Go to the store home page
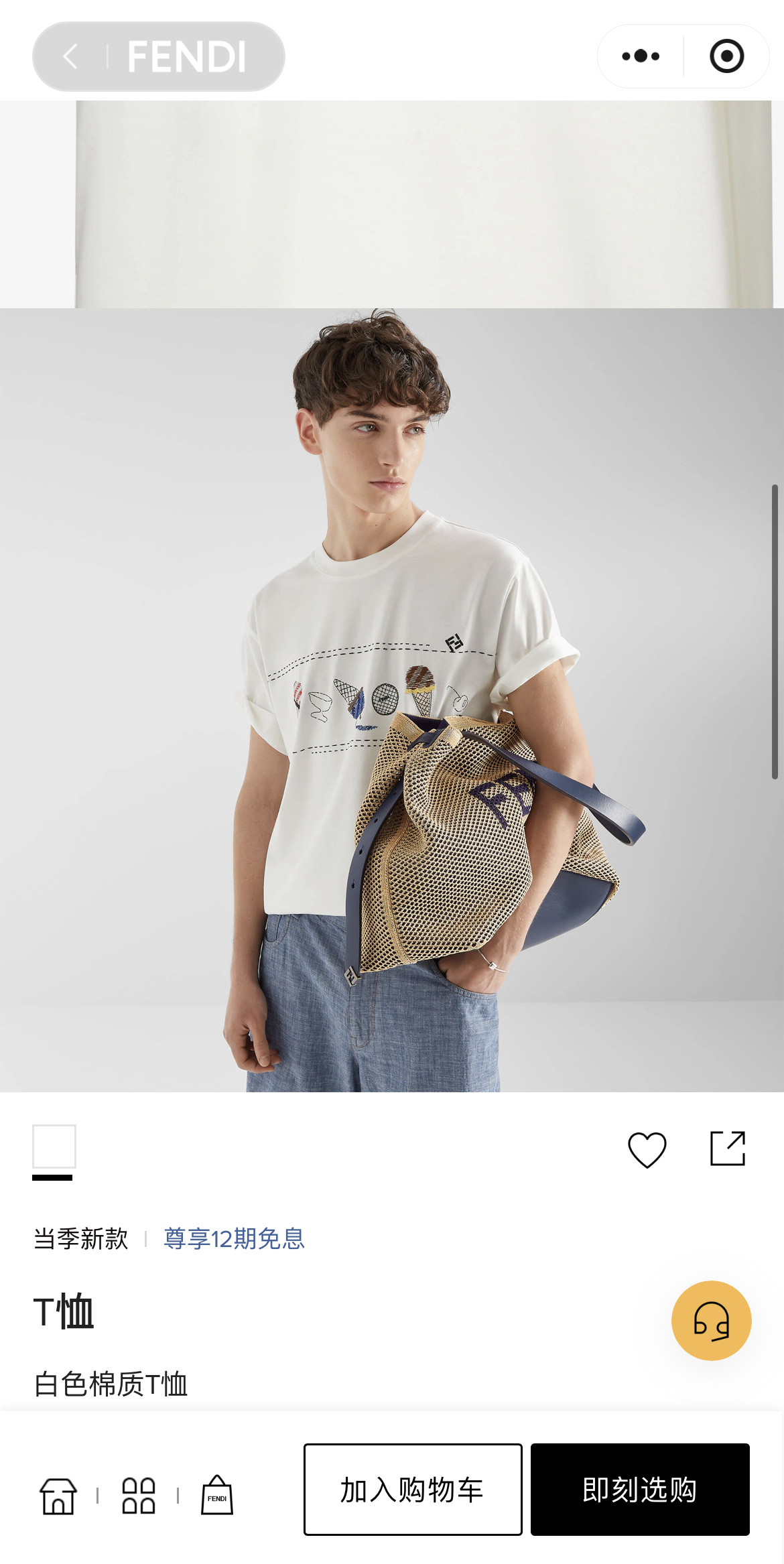This screenshot has height=1564, width=784. (58, 1496)
